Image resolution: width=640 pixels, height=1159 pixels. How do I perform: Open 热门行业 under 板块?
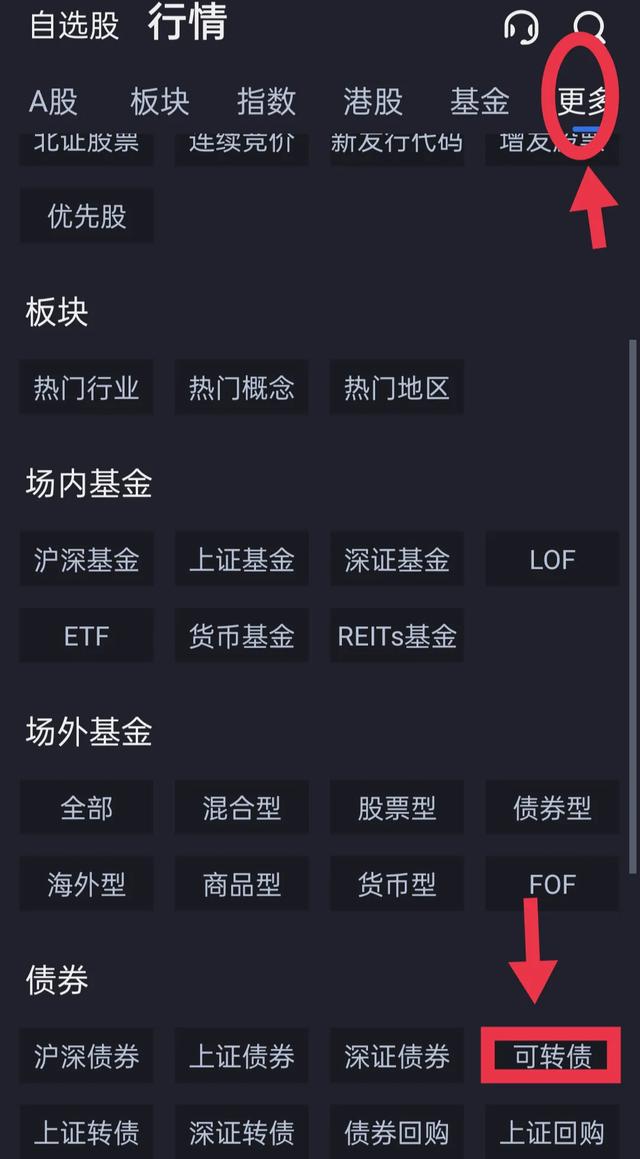tap(86, 387)
